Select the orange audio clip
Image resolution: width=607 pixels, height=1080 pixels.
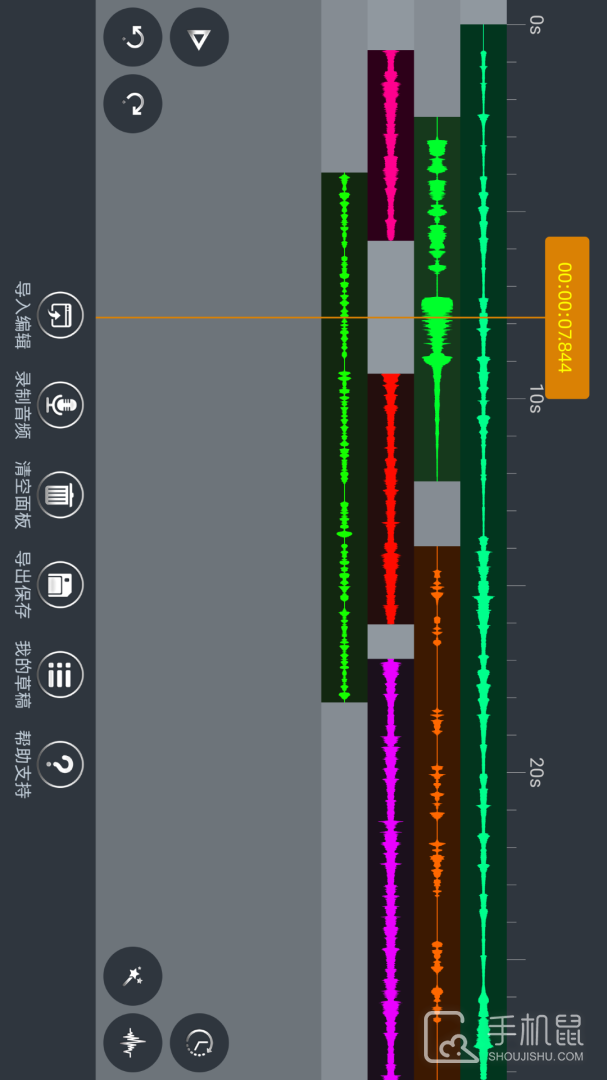[x=437, y=813]
